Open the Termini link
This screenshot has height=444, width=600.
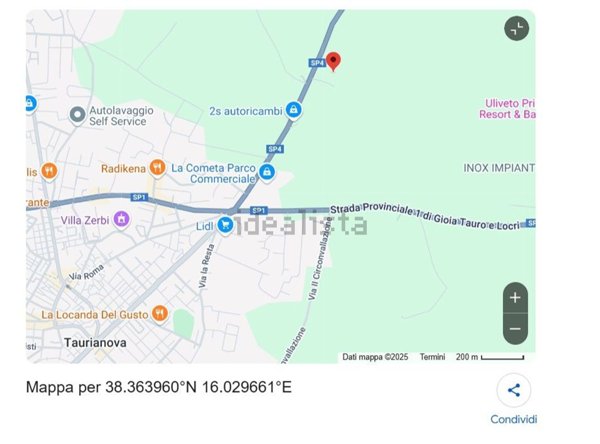coord(432,357)
